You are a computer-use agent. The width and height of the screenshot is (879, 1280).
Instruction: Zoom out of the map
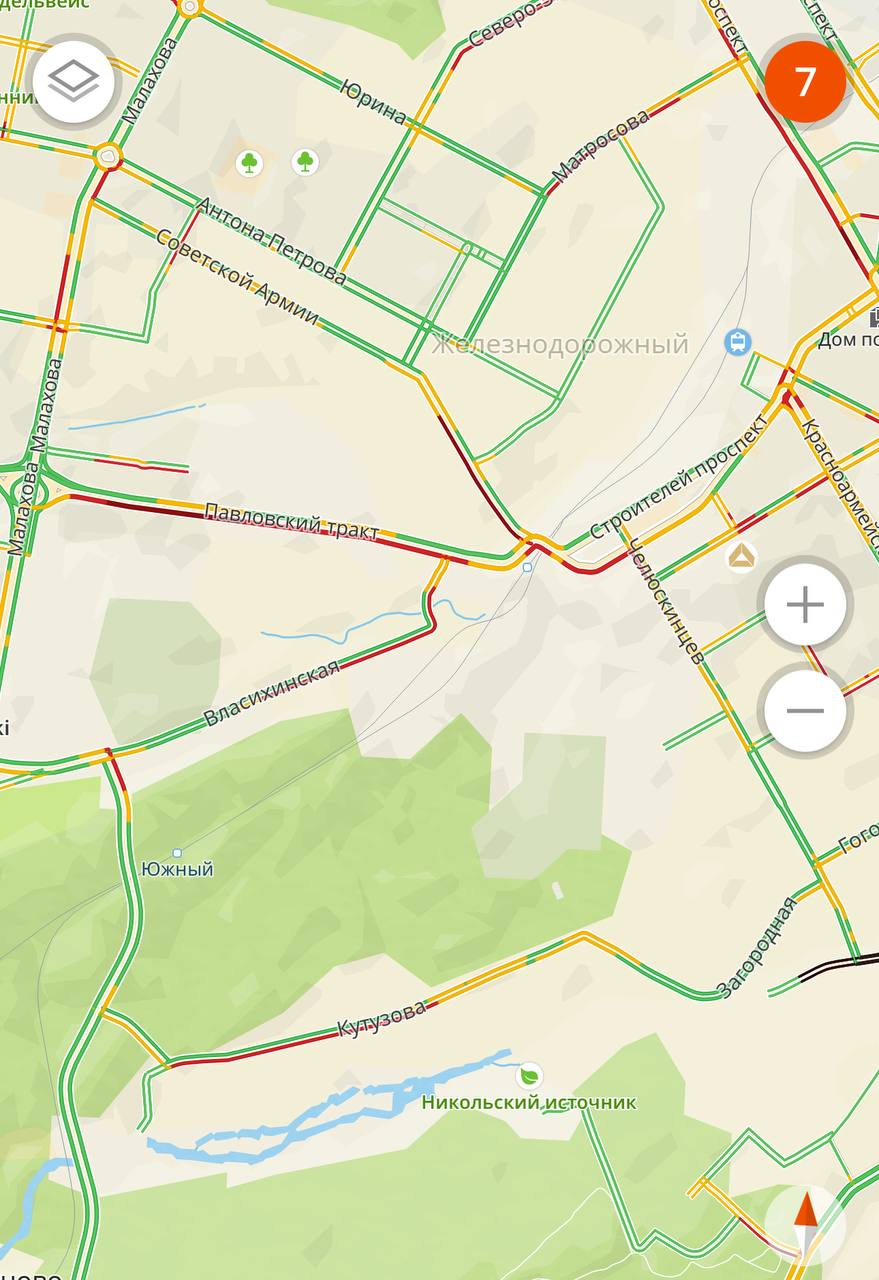805,711
